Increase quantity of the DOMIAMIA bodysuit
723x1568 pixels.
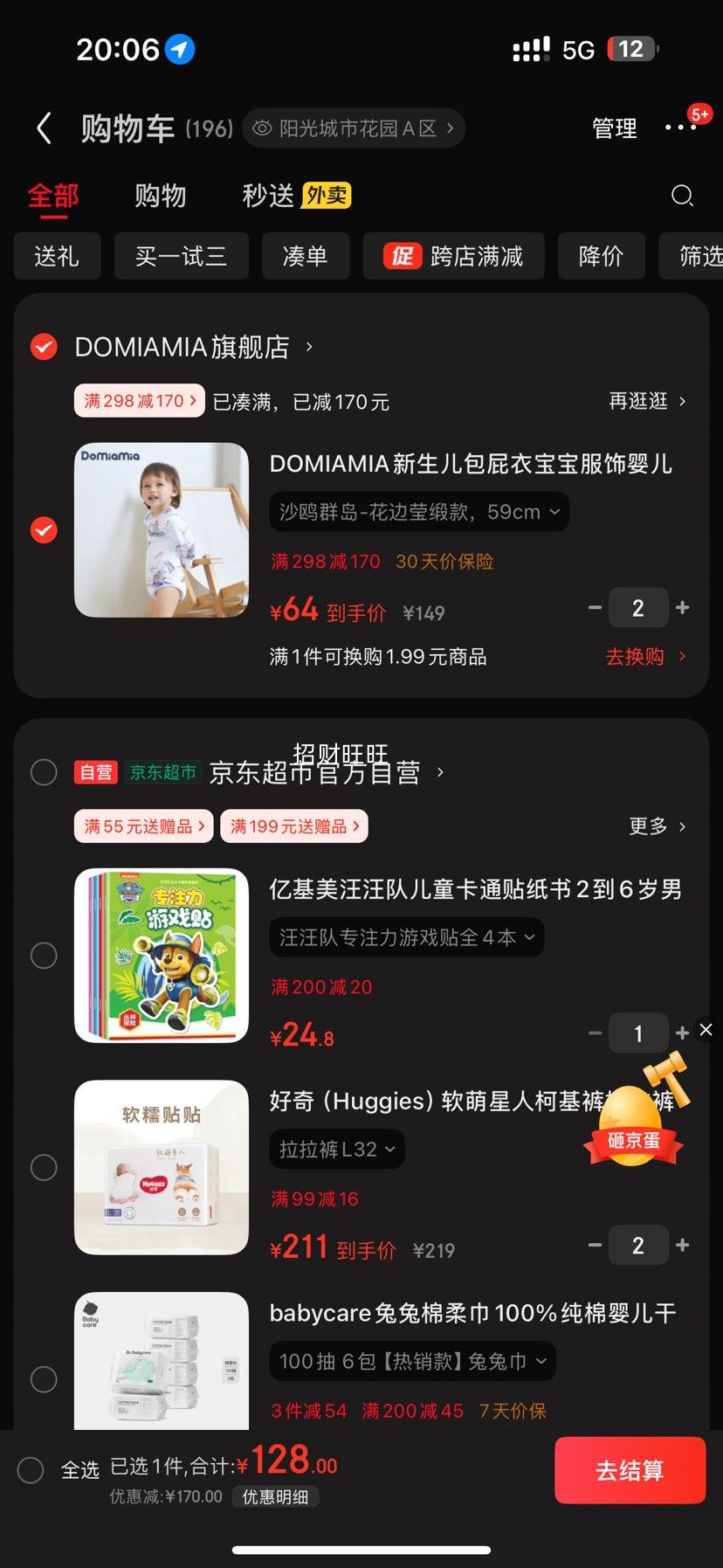click(x=683, y=608)
